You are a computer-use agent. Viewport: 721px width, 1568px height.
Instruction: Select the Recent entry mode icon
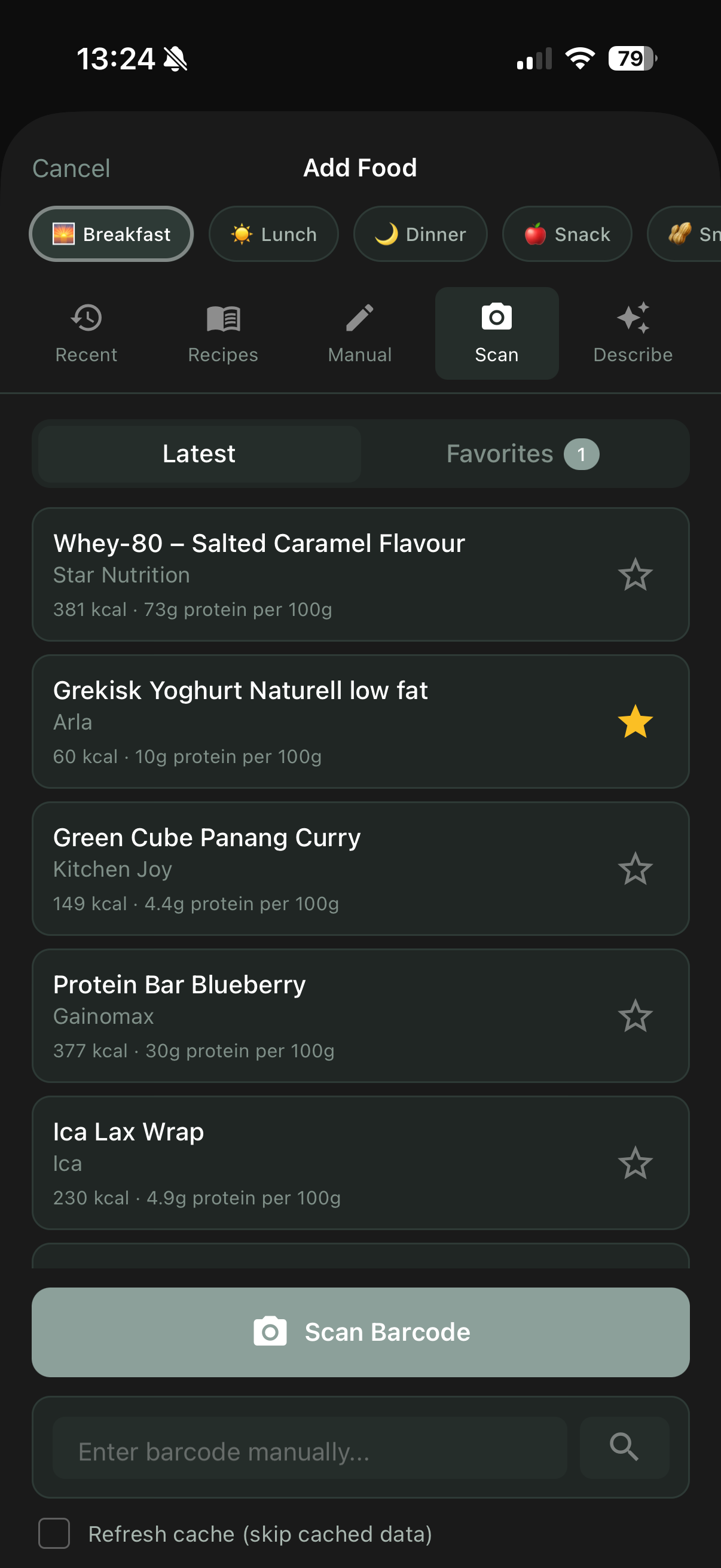85,318
